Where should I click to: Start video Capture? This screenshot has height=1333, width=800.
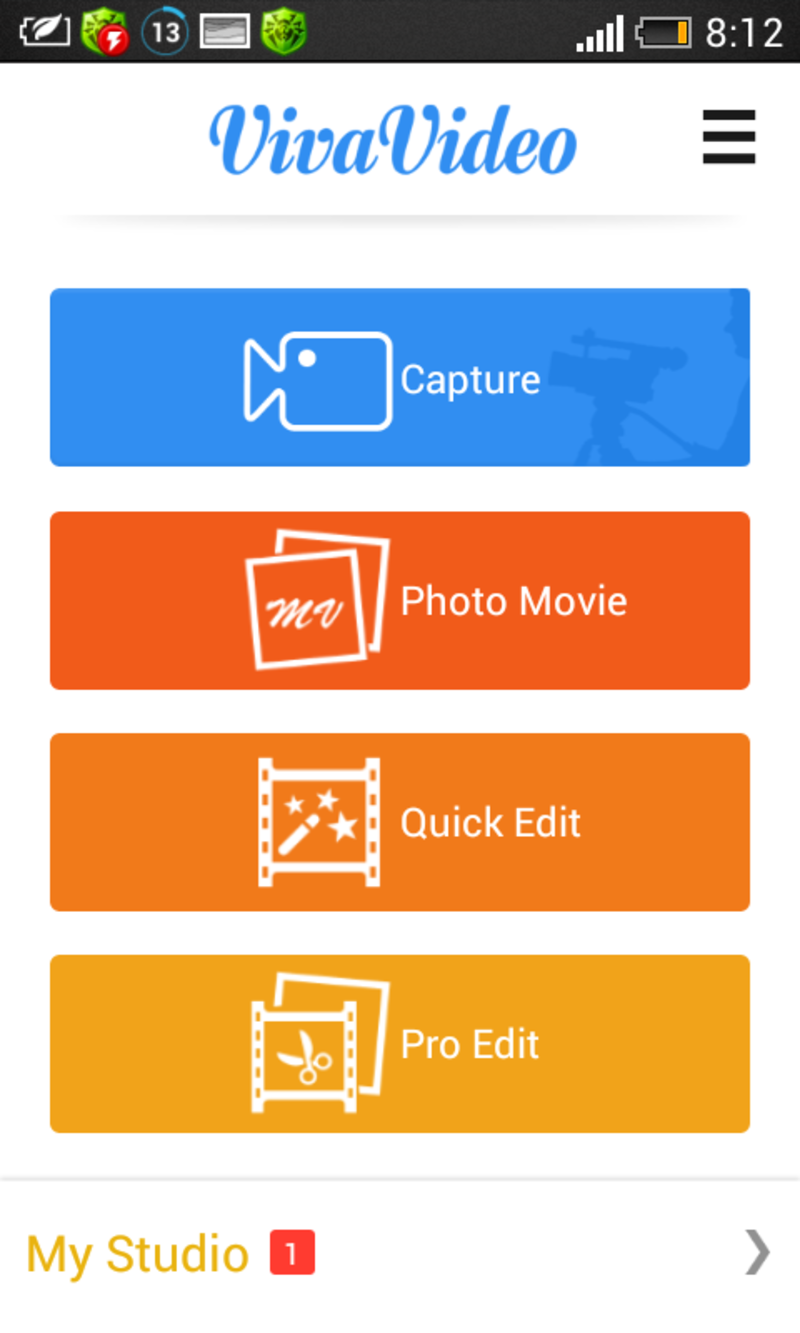(400, 377)
